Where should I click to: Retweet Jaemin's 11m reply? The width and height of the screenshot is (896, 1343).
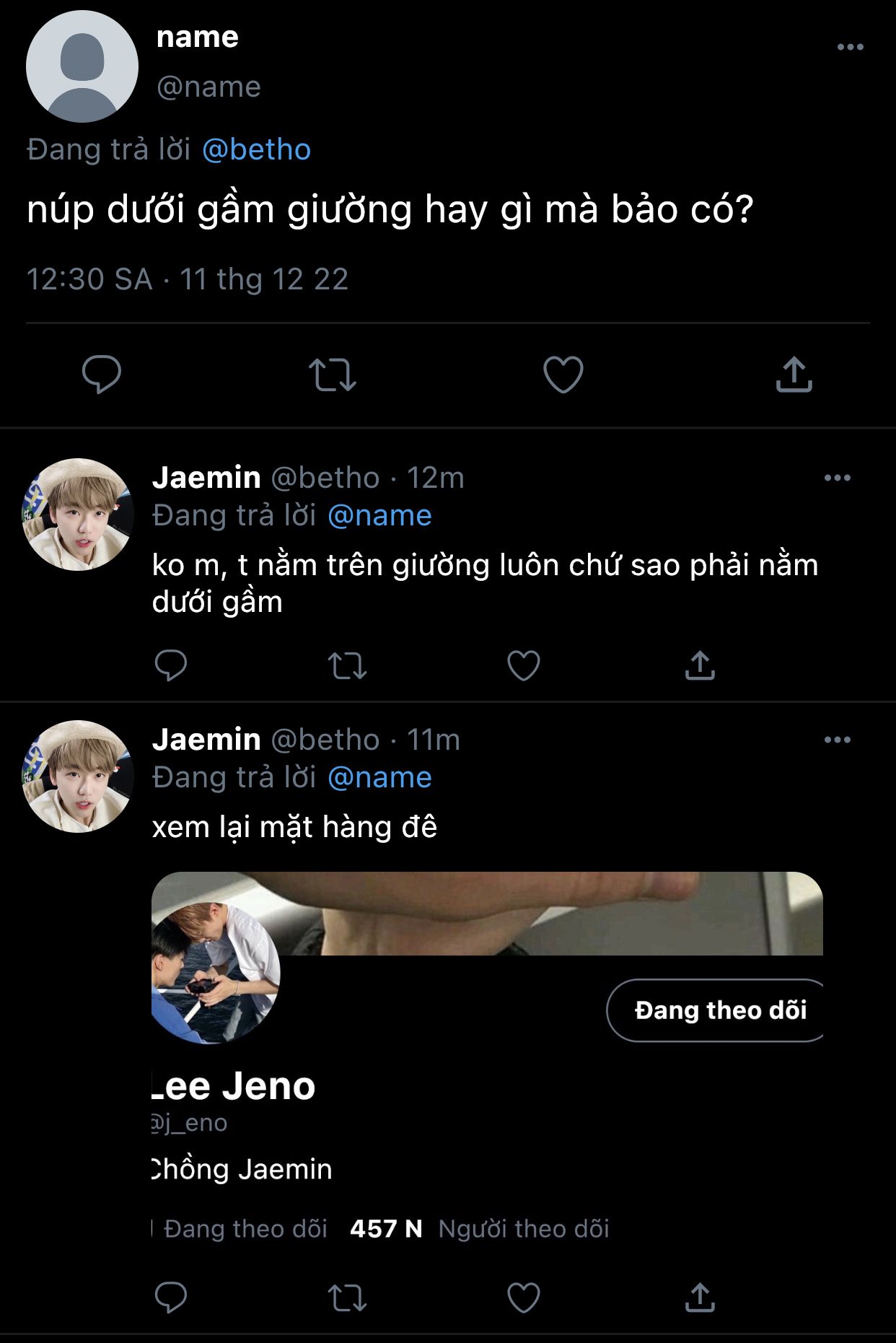[x=347, y=1298]
